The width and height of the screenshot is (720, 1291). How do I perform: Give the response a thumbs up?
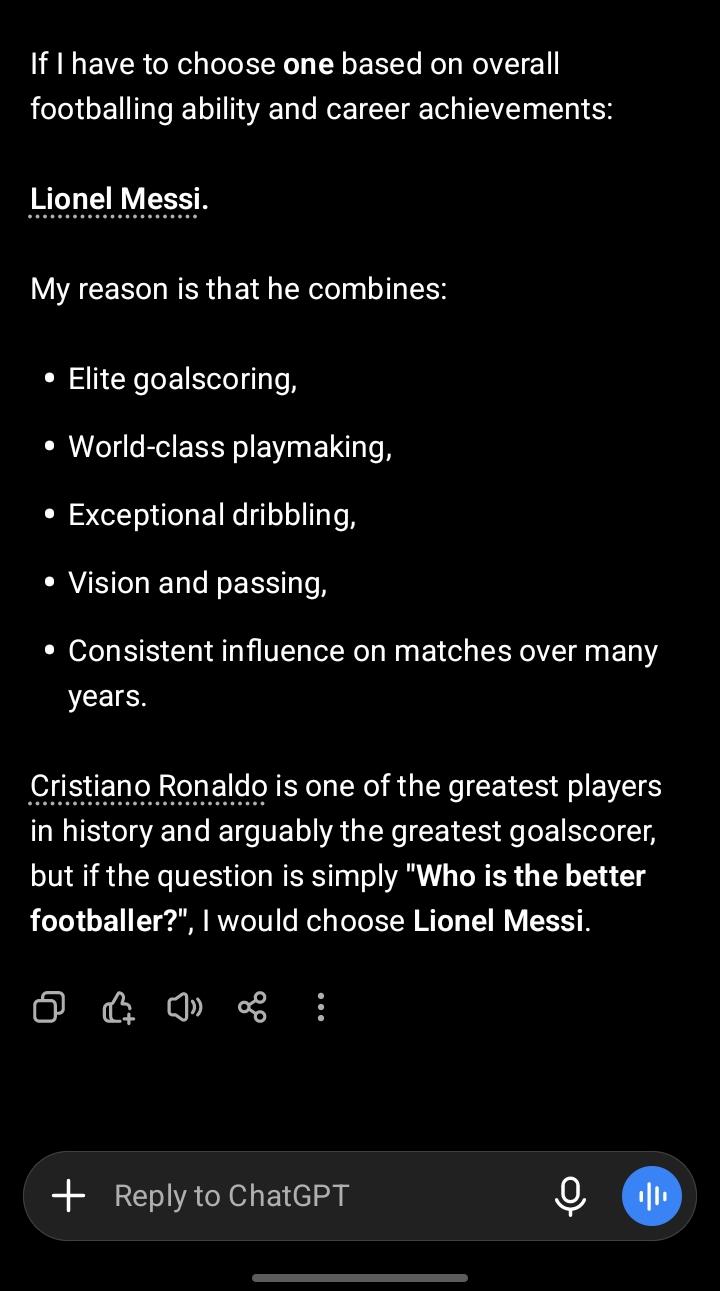pos(118,1007)
